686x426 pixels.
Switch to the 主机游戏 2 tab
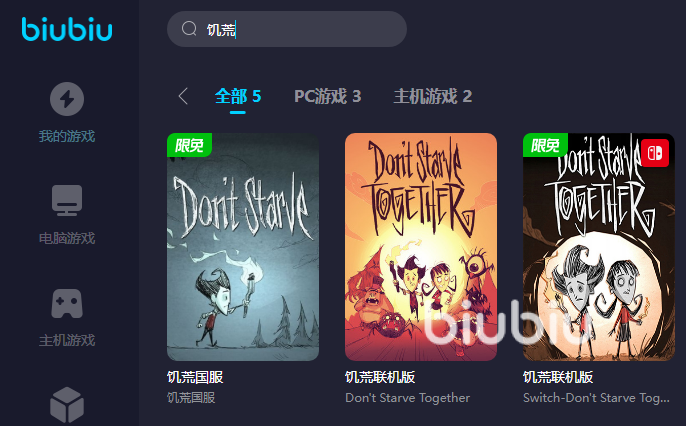click(x=432, y=96)
